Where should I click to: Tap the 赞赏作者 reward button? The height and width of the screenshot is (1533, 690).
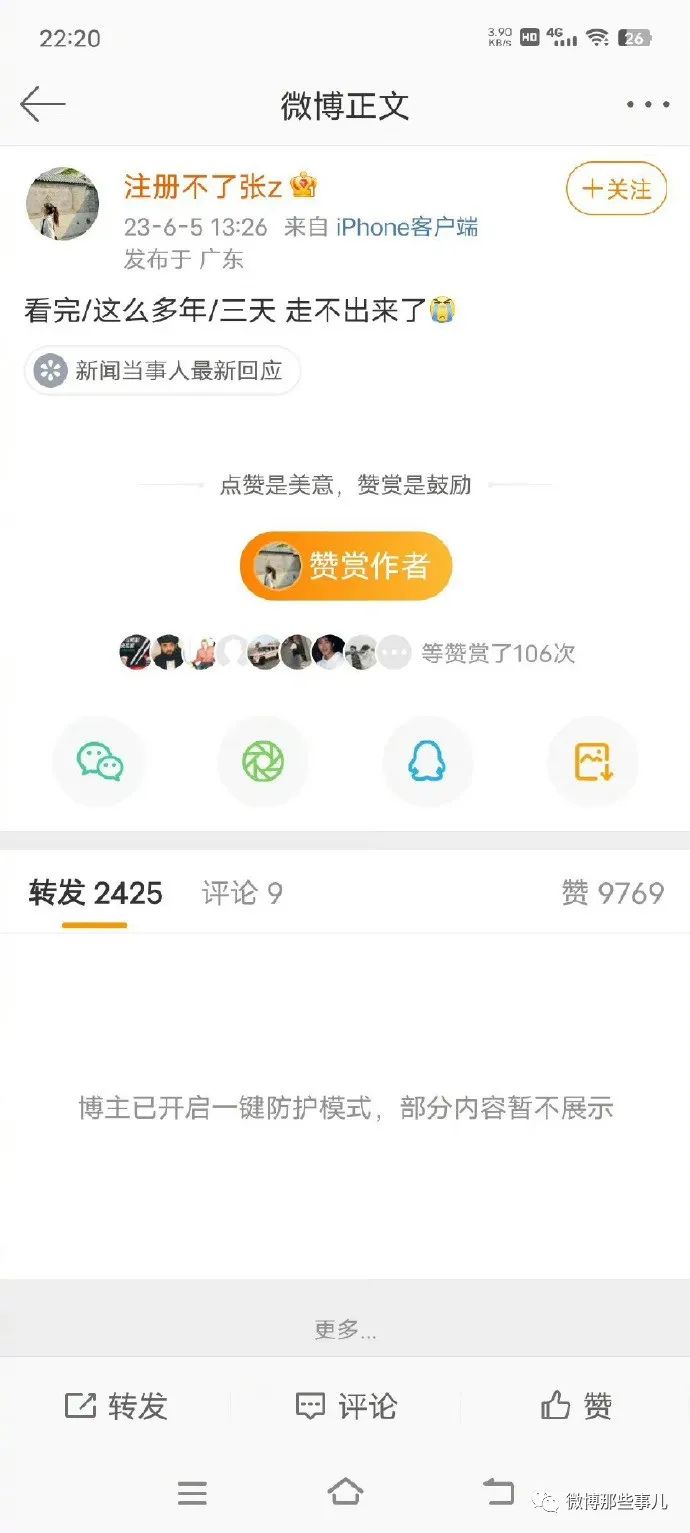[346, 566]
